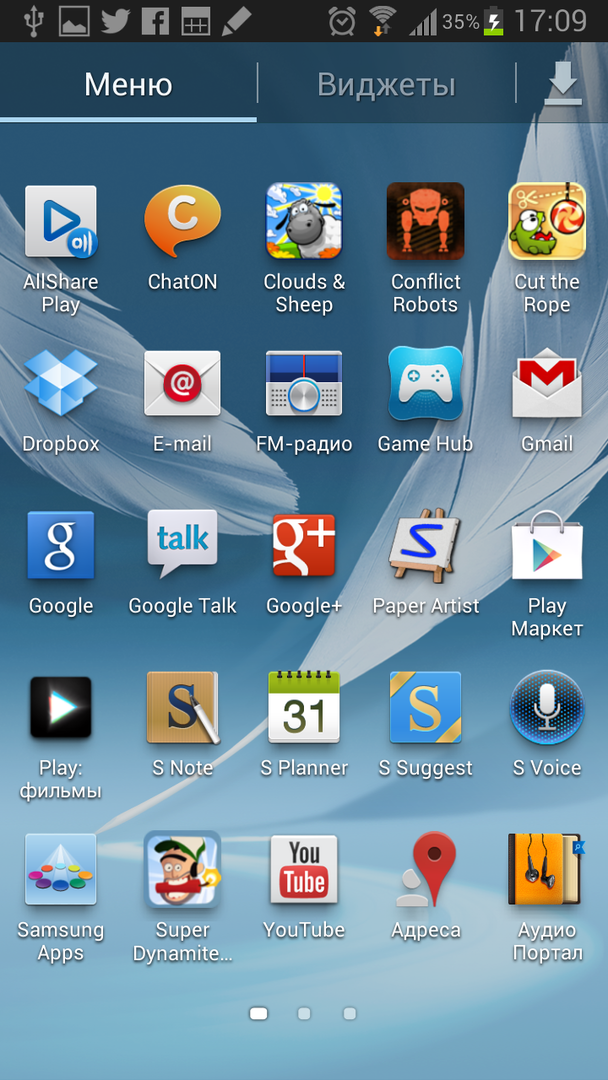
Task: Start S Voice assistant
Action: [546, 708]
